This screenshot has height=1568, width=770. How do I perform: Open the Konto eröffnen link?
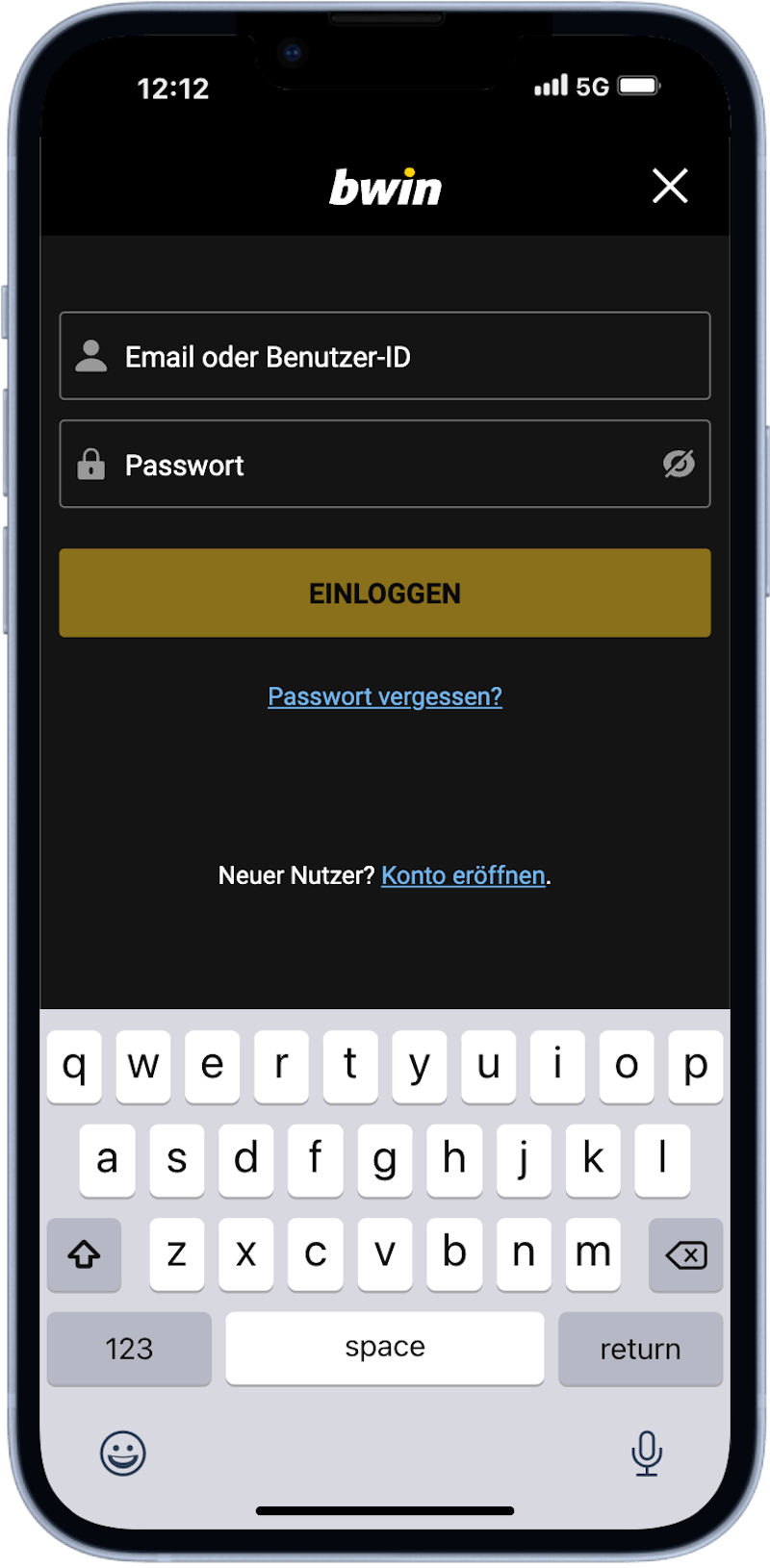click(463, 875)
